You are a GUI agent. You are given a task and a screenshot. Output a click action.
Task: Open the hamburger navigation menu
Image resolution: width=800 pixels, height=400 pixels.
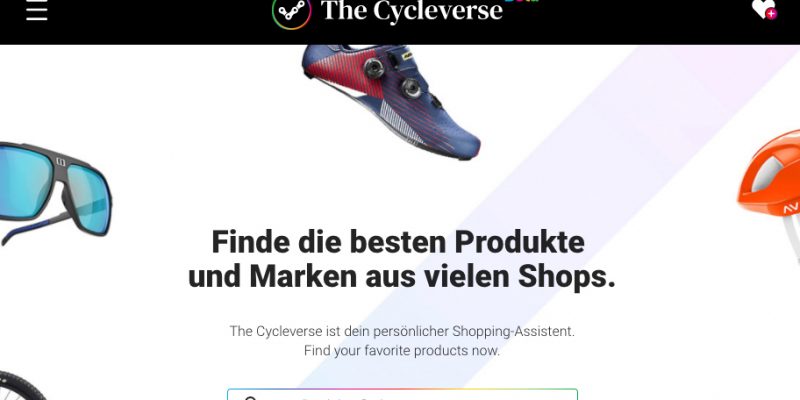pyautogui.click(x=37, y=11)
